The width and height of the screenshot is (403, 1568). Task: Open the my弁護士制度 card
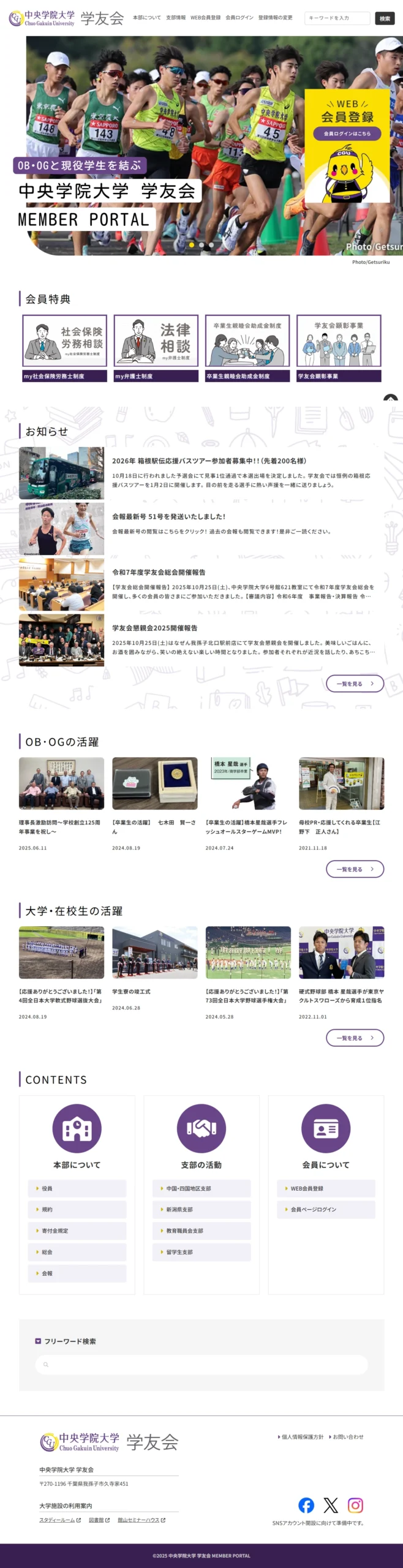click(x=156, y=348)
